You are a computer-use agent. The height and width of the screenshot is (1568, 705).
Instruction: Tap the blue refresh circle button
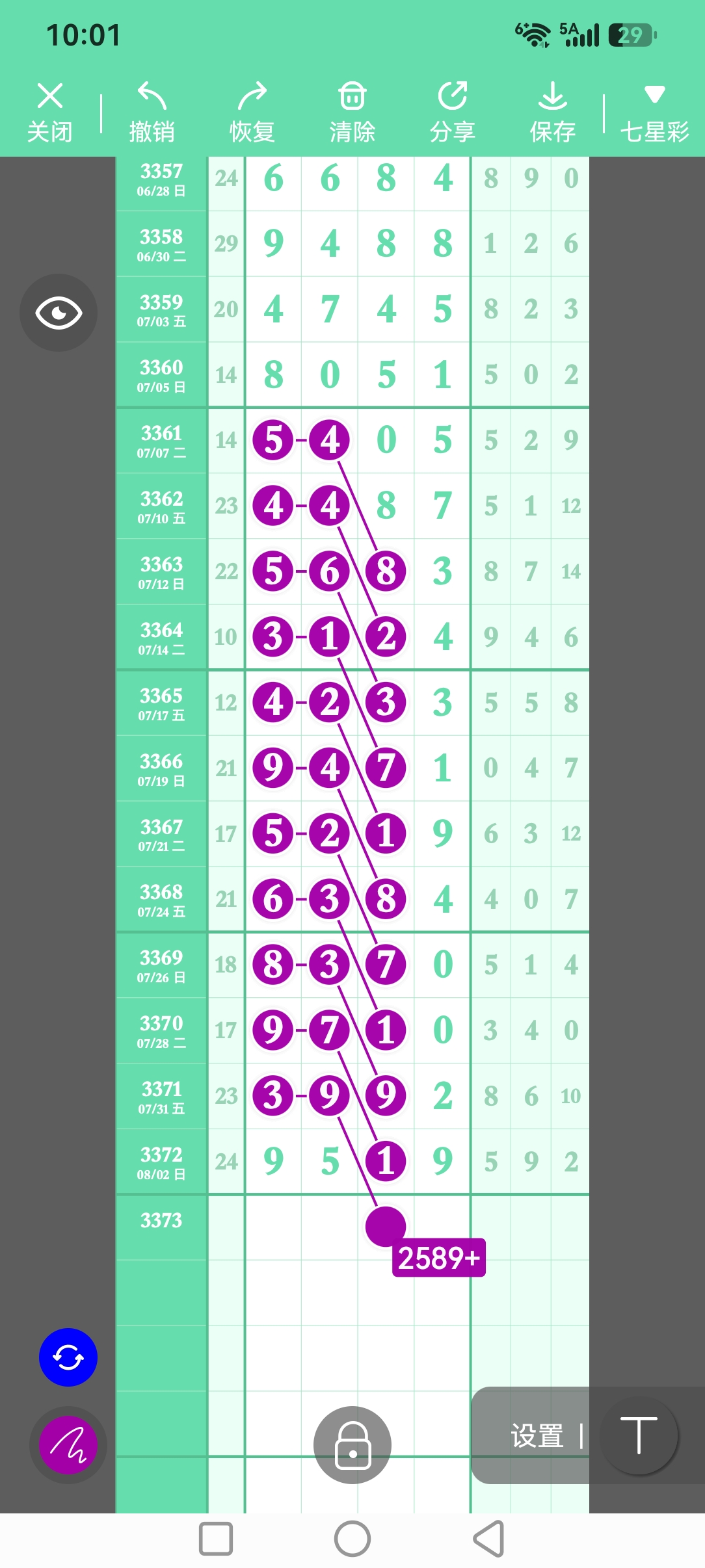point(68,1357)
